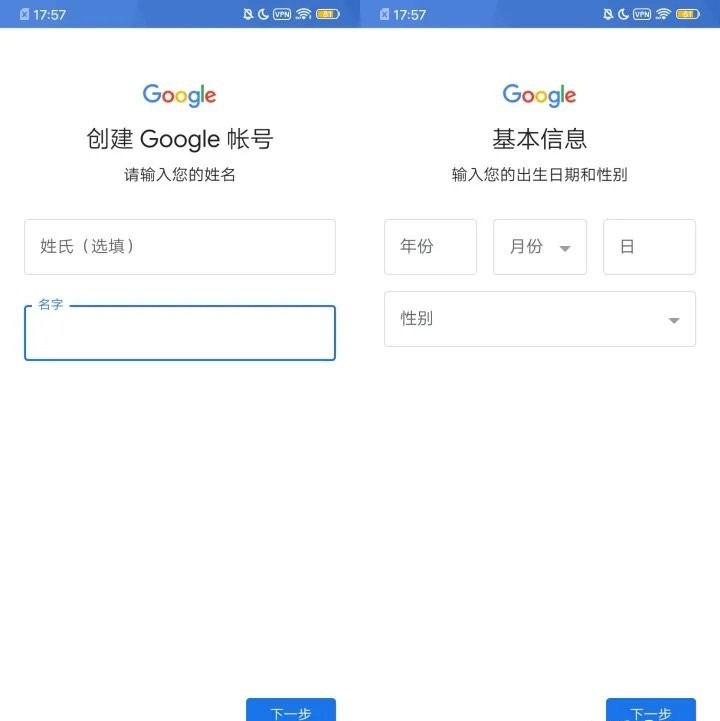
Task: Click the WiFi icon in the status bar
Action: (303, 14)
